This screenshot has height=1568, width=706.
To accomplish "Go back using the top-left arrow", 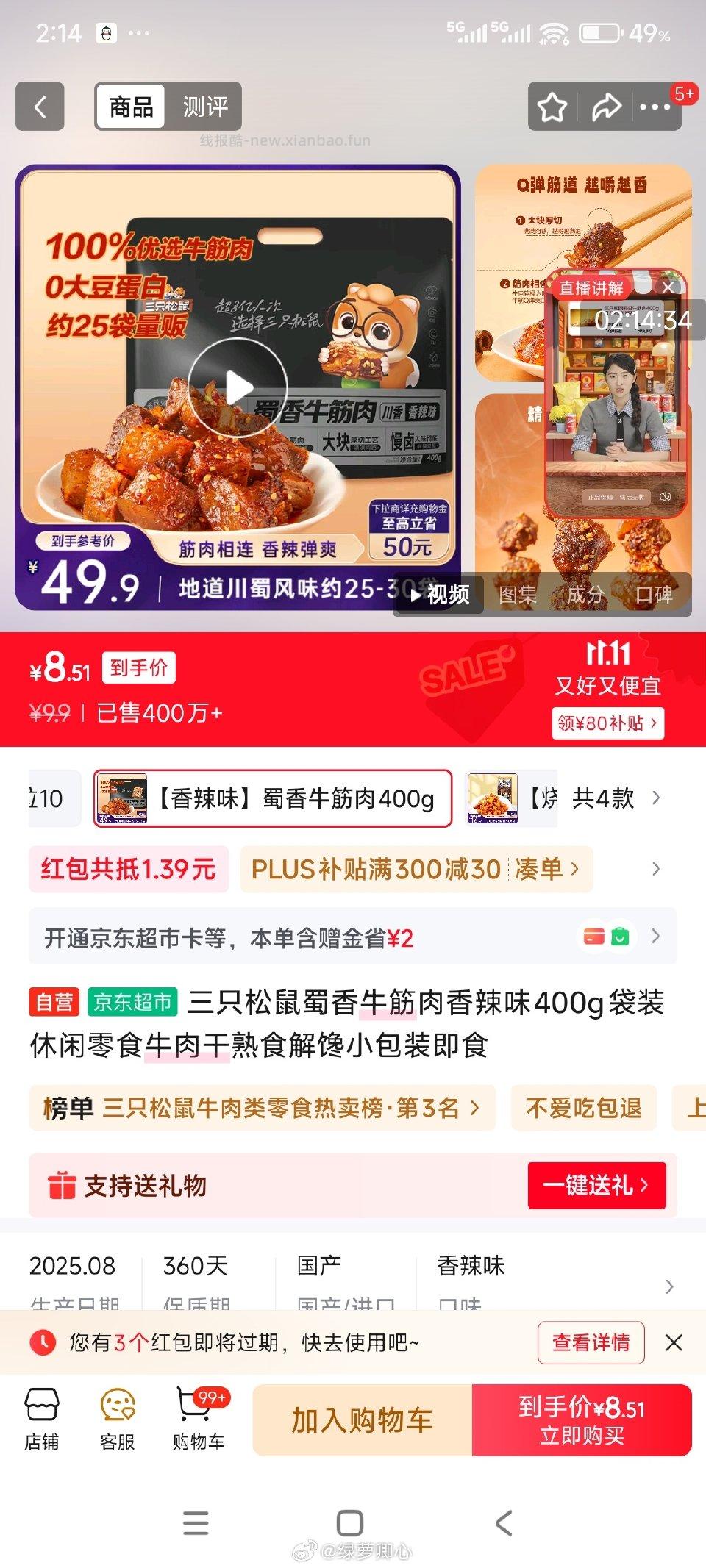I will [40, 107].
